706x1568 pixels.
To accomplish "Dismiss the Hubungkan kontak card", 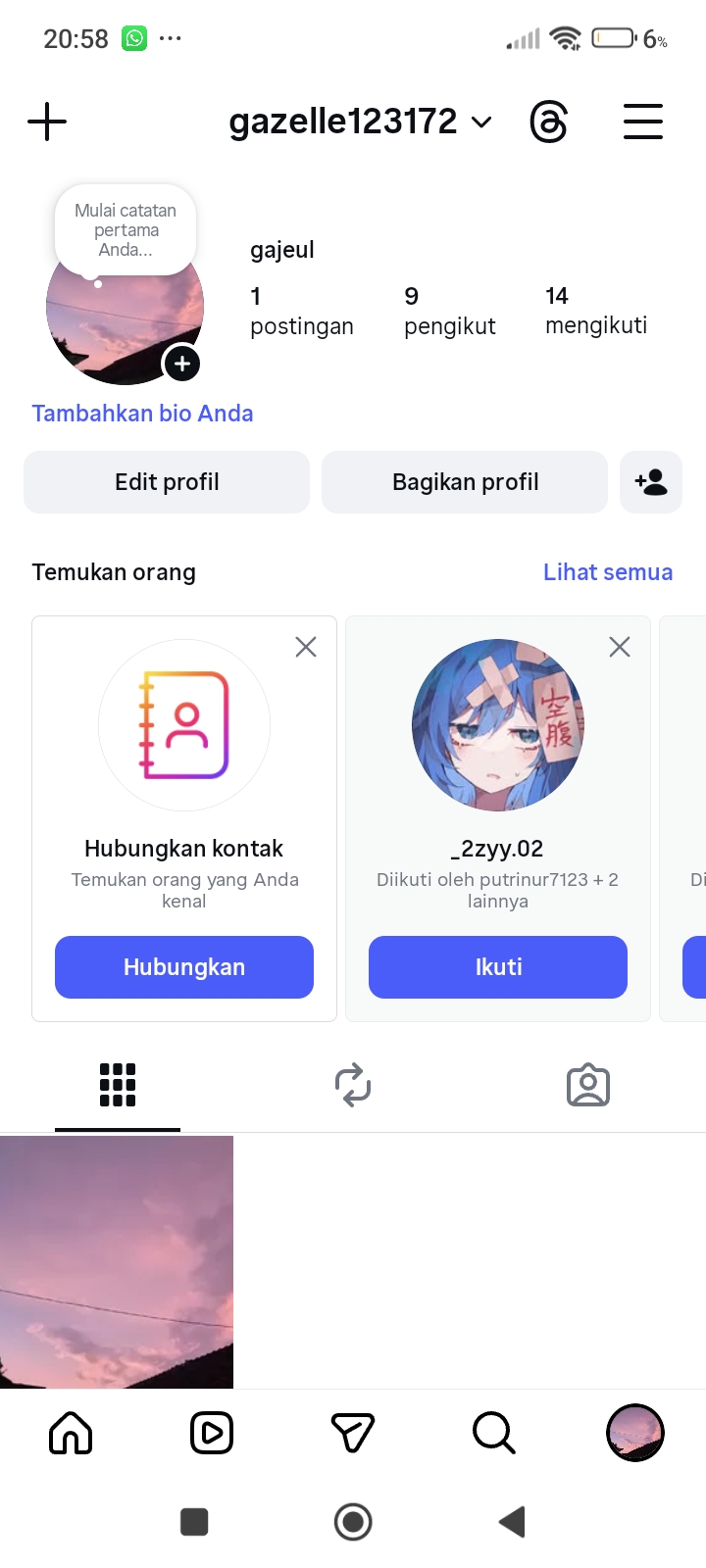I will [306, 647].
